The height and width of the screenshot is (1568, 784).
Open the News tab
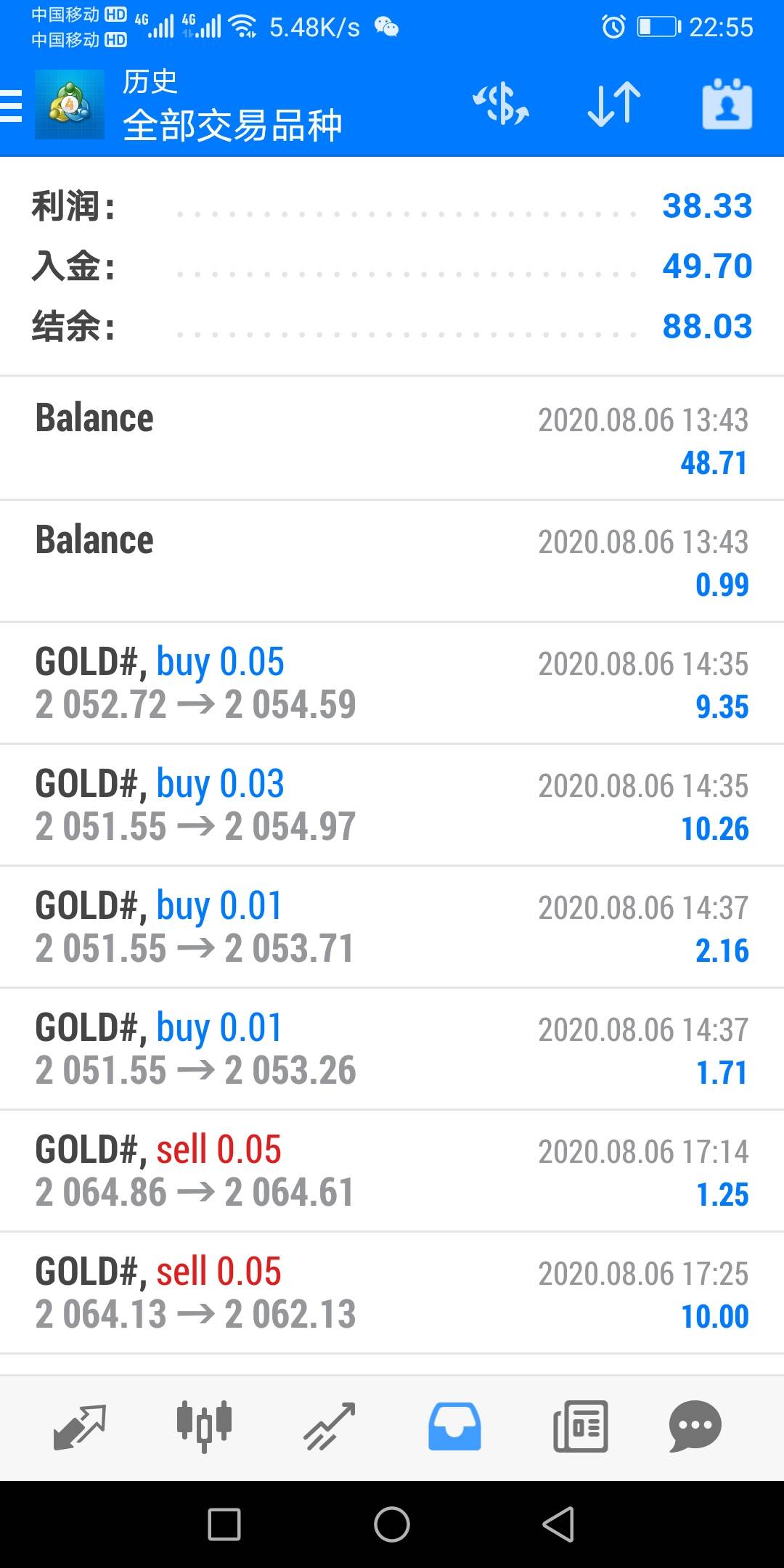click(580, 1426)
